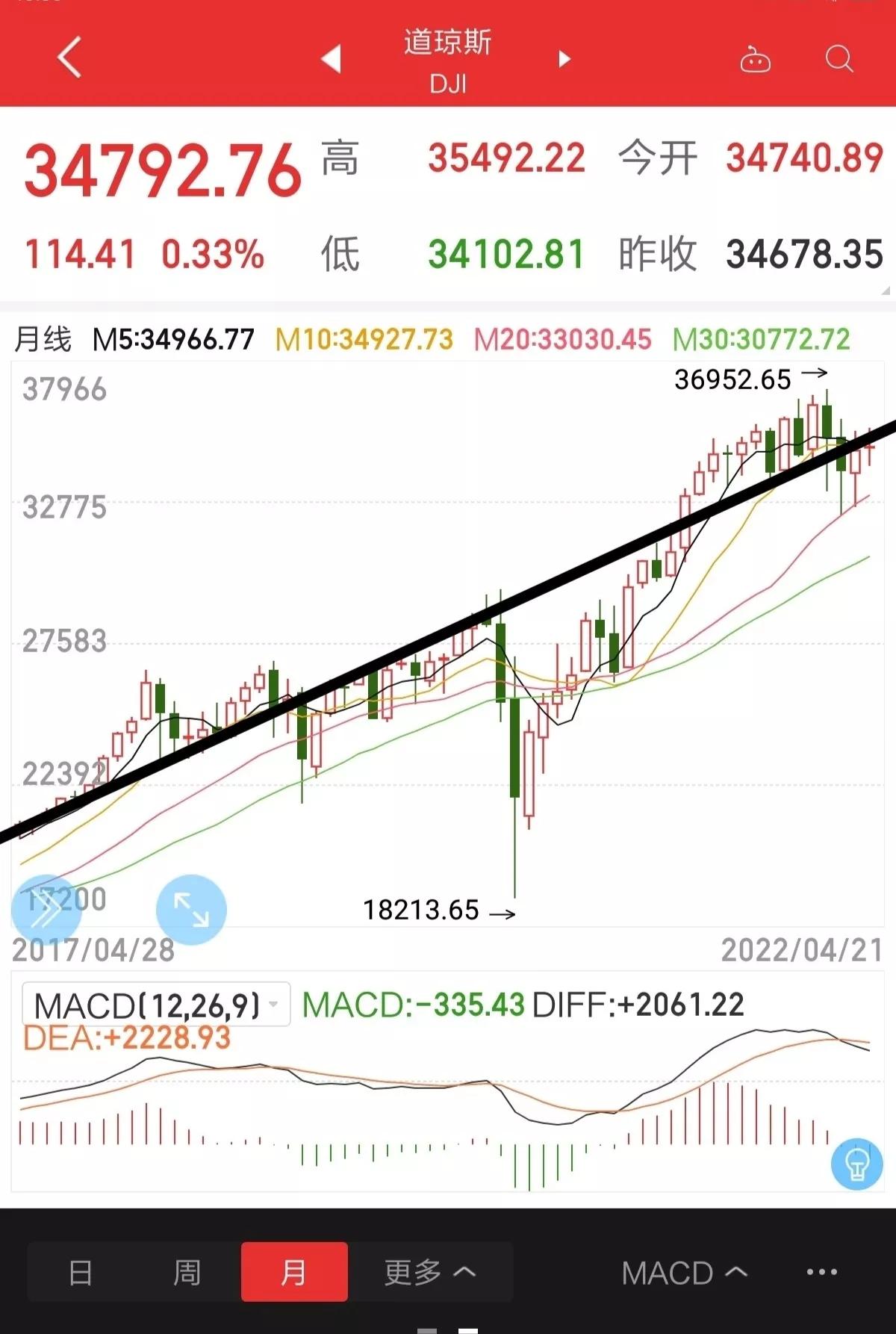This screenshot has height=1334, width=896.
Task: Open the search function
Action: 840,59
